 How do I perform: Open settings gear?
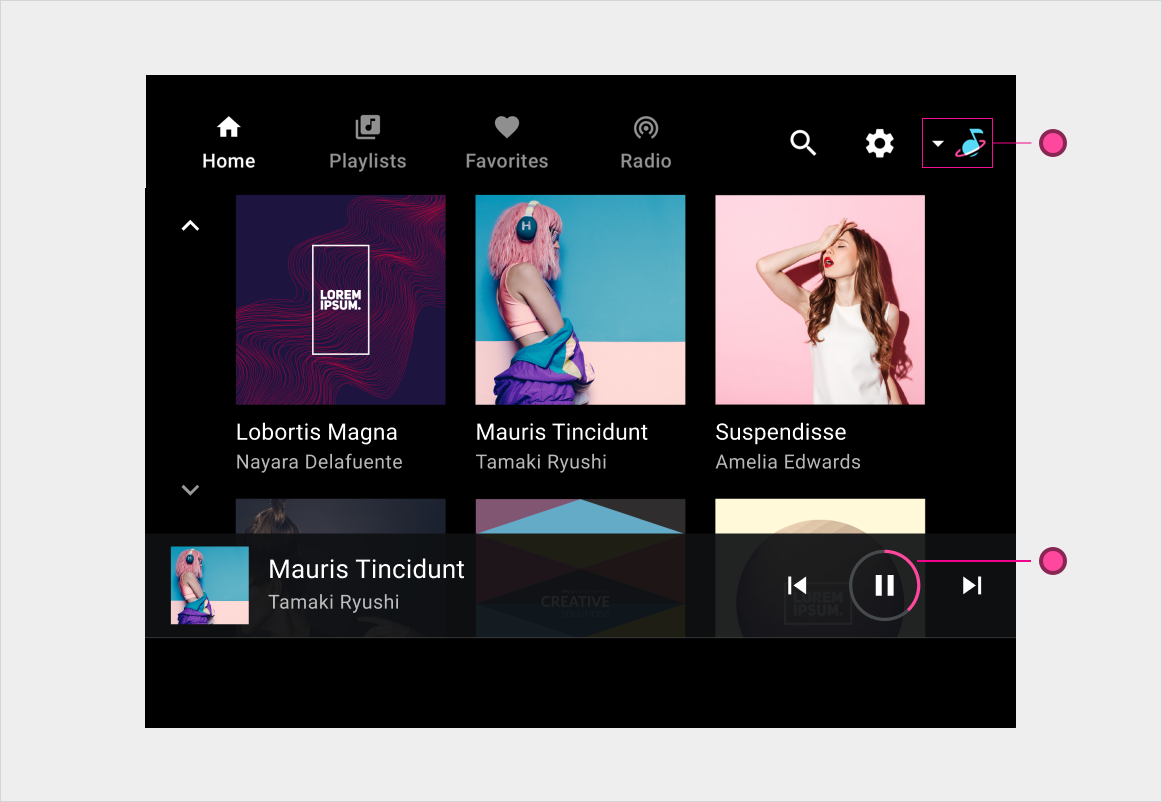[x=879, y=143]
